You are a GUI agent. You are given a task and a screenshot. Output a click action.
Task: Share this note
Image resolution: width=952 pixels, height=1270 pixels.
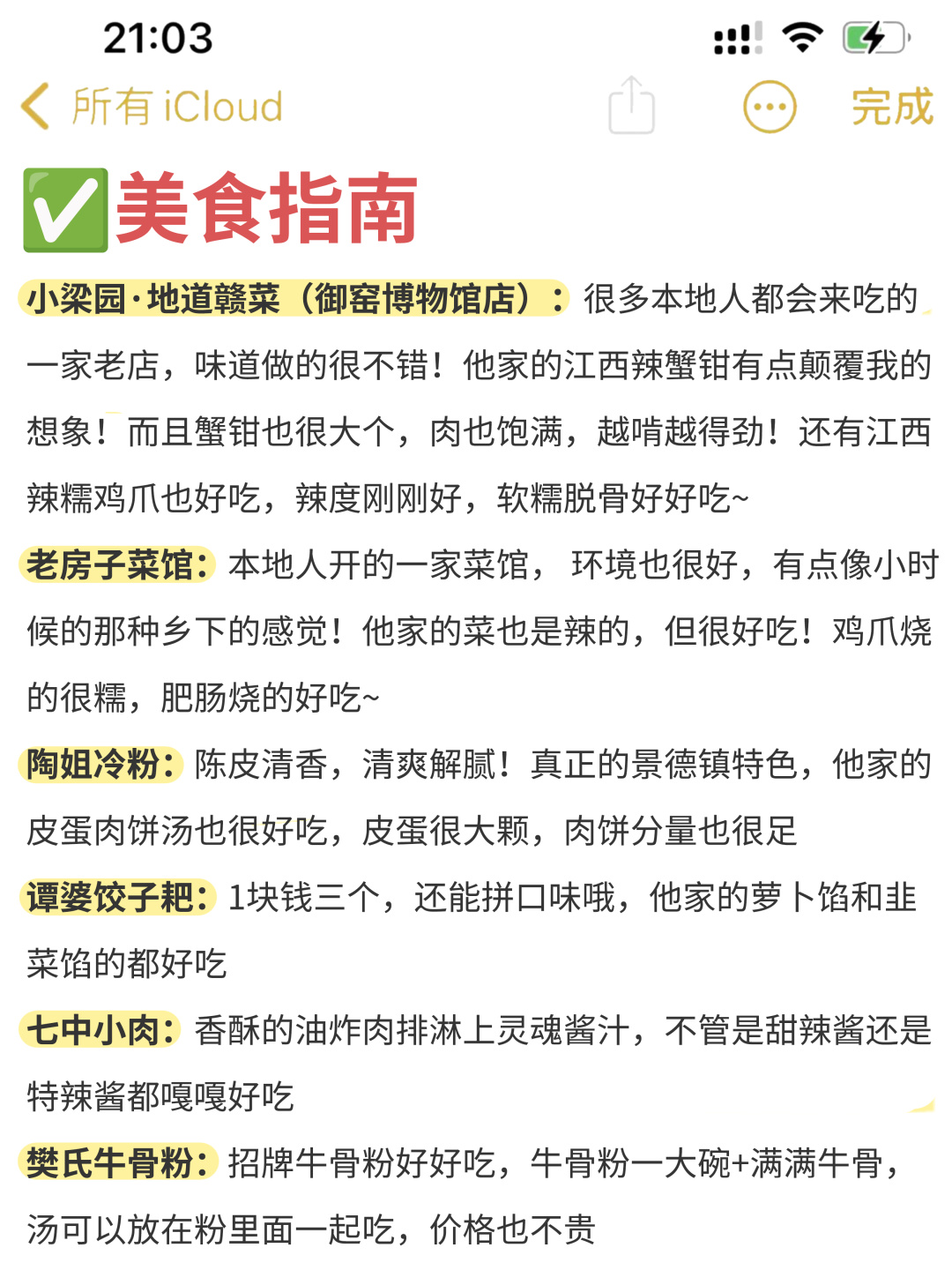tap(631, 107)
